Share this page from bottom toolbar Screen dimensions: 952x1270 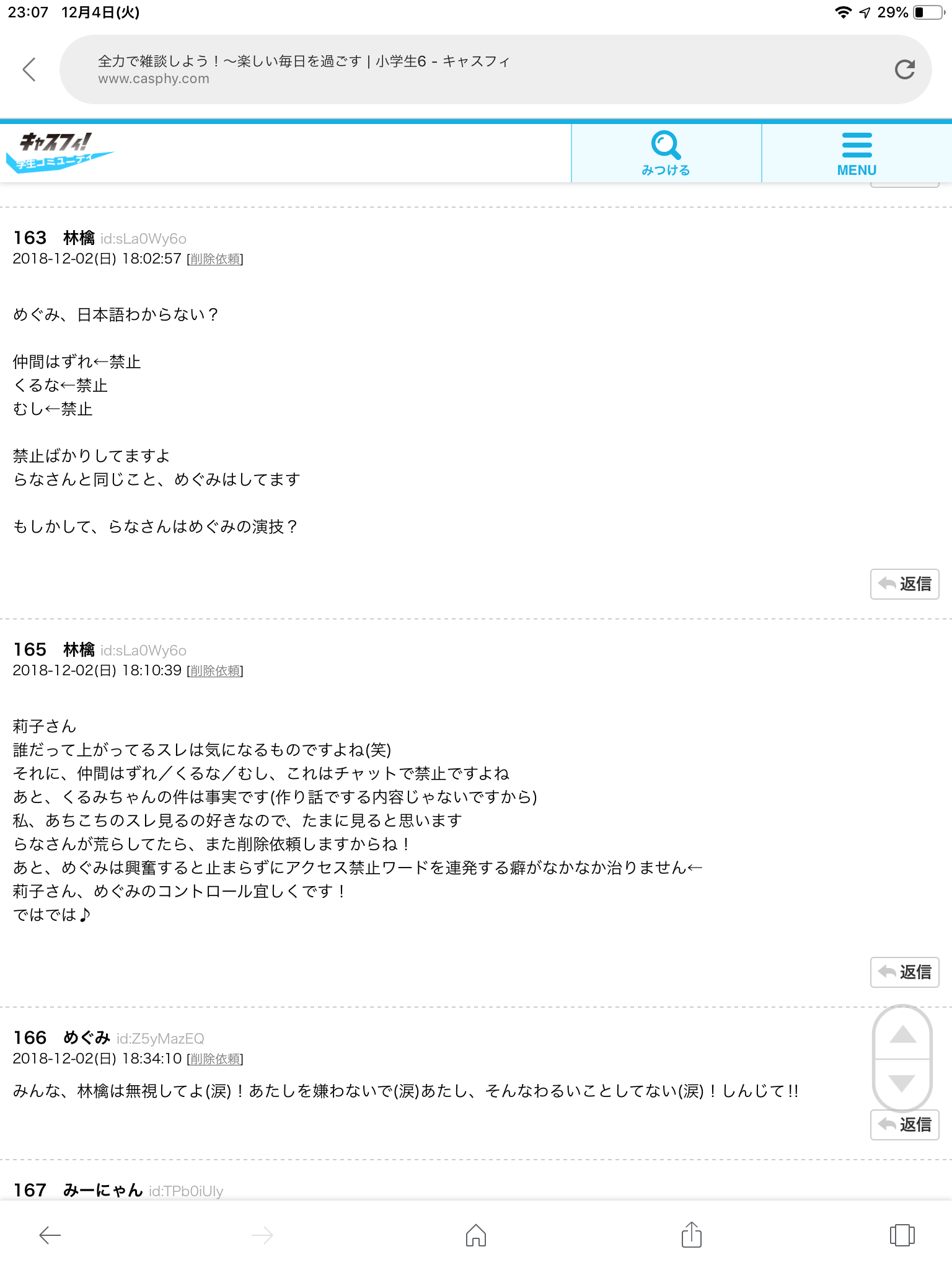[x=691, y=1235]
